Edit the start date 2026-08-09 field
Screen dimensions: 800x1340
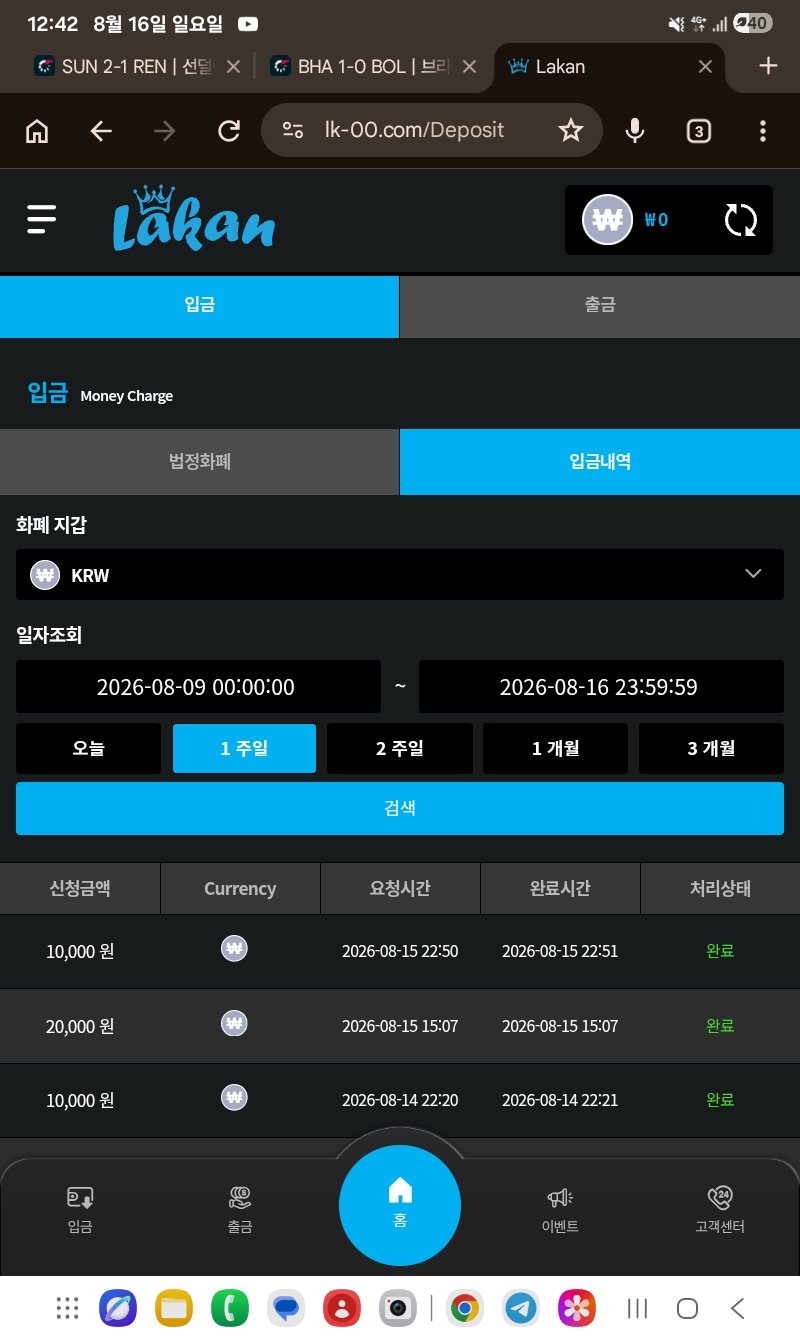198,687
